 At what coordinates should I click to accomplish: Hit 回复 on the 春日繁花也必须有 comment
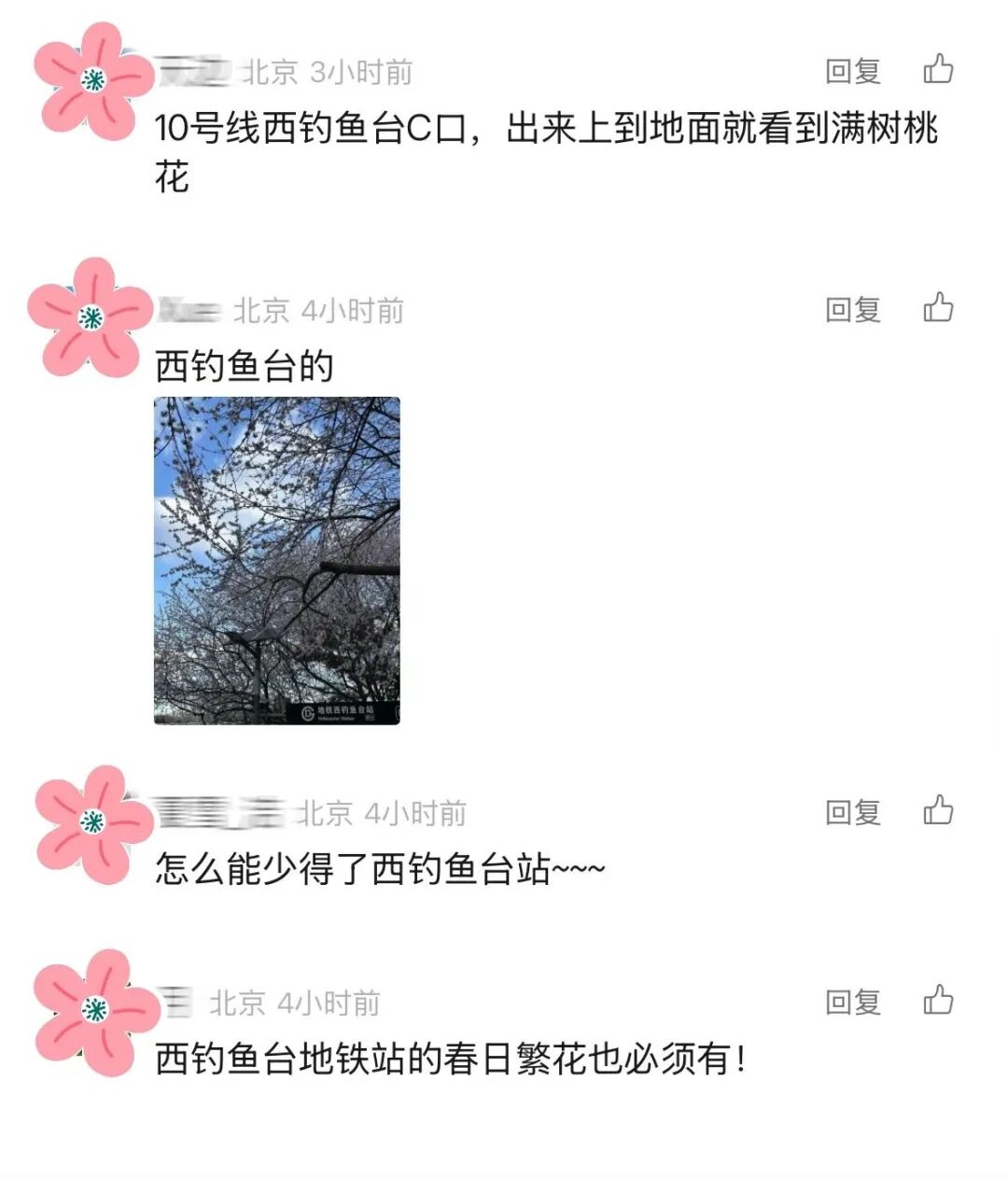[852, 1003]
